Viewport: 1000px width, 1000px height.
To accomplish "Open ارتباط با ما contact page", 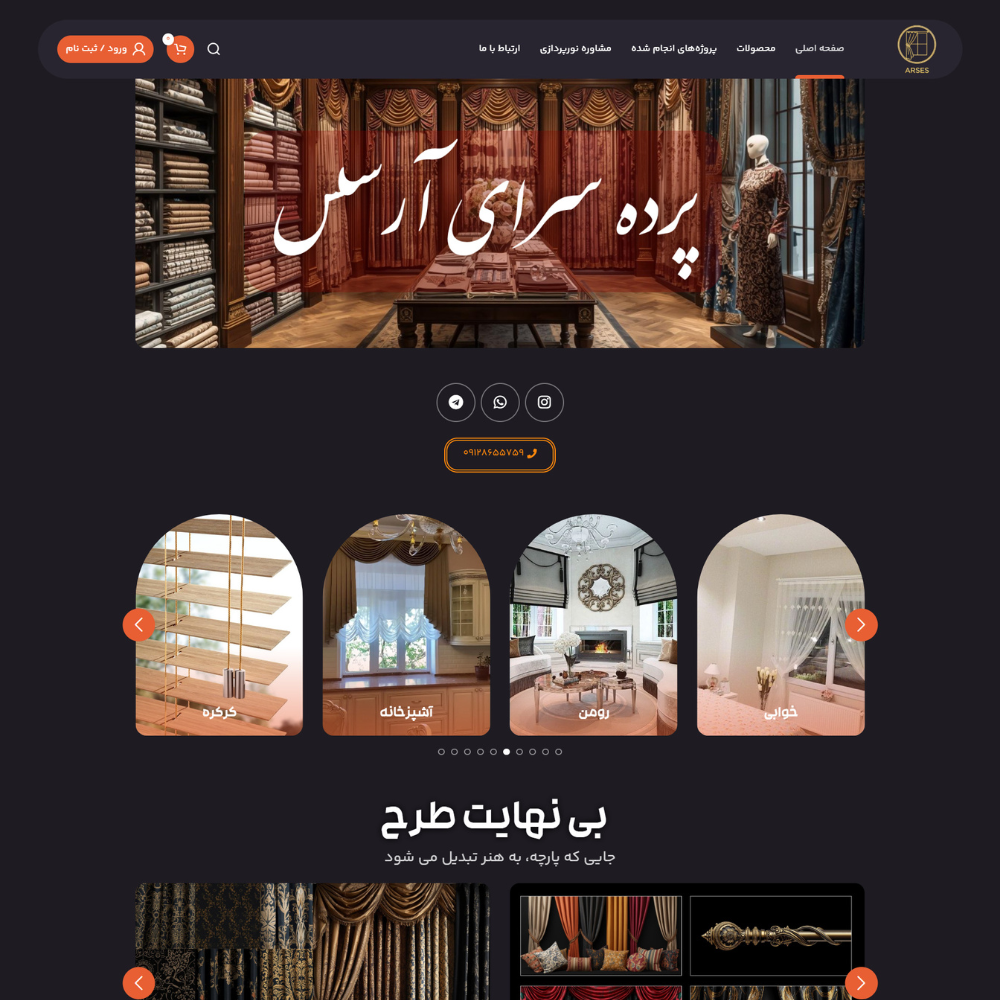I will (499, 49).
